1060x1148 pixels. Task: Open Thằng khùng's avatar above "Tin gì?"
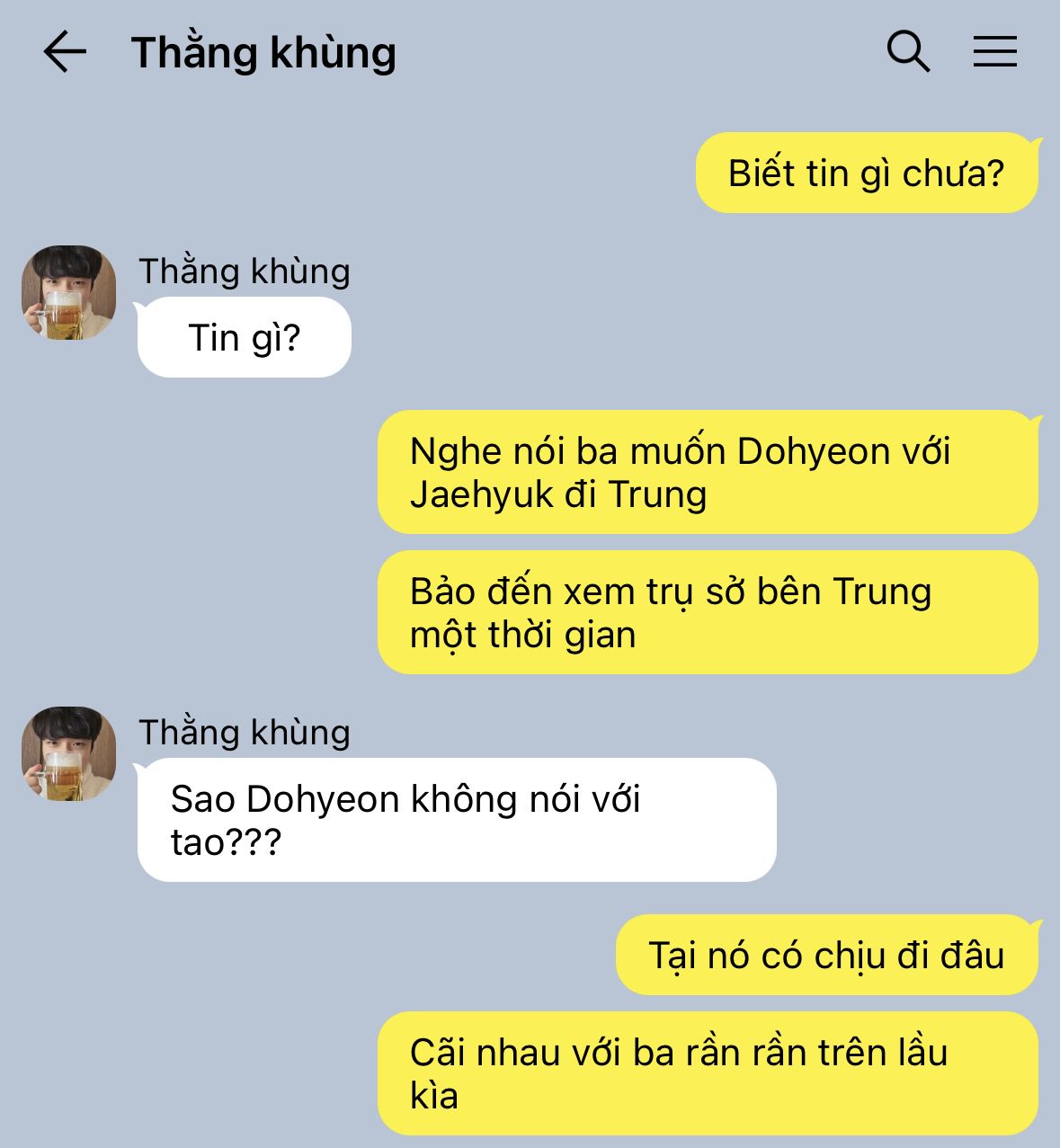click(x=69, y=292)
